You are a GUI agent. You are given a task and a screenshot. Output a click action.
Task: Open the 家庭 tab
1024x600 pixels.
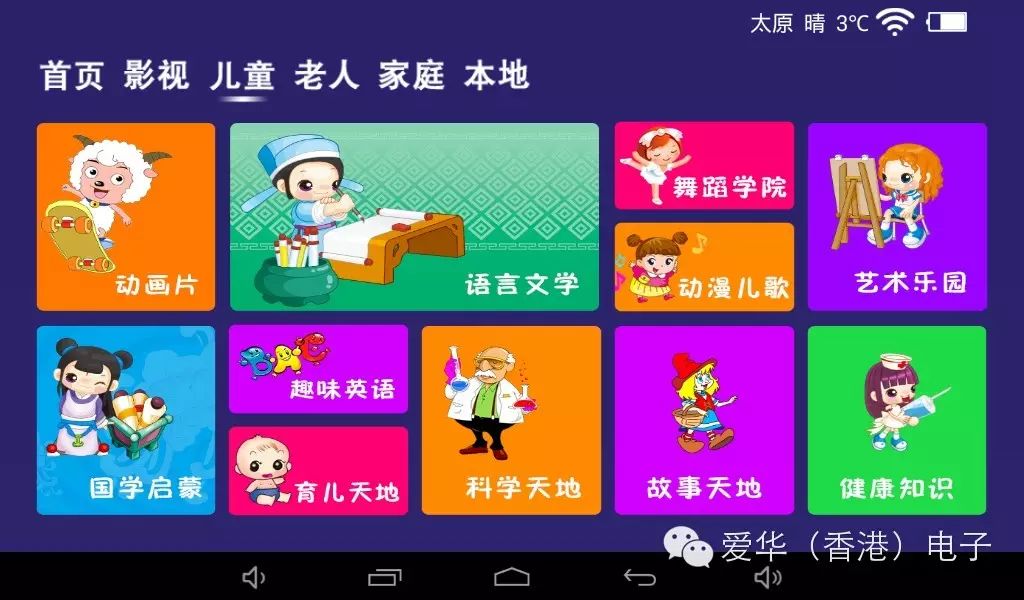411,76
